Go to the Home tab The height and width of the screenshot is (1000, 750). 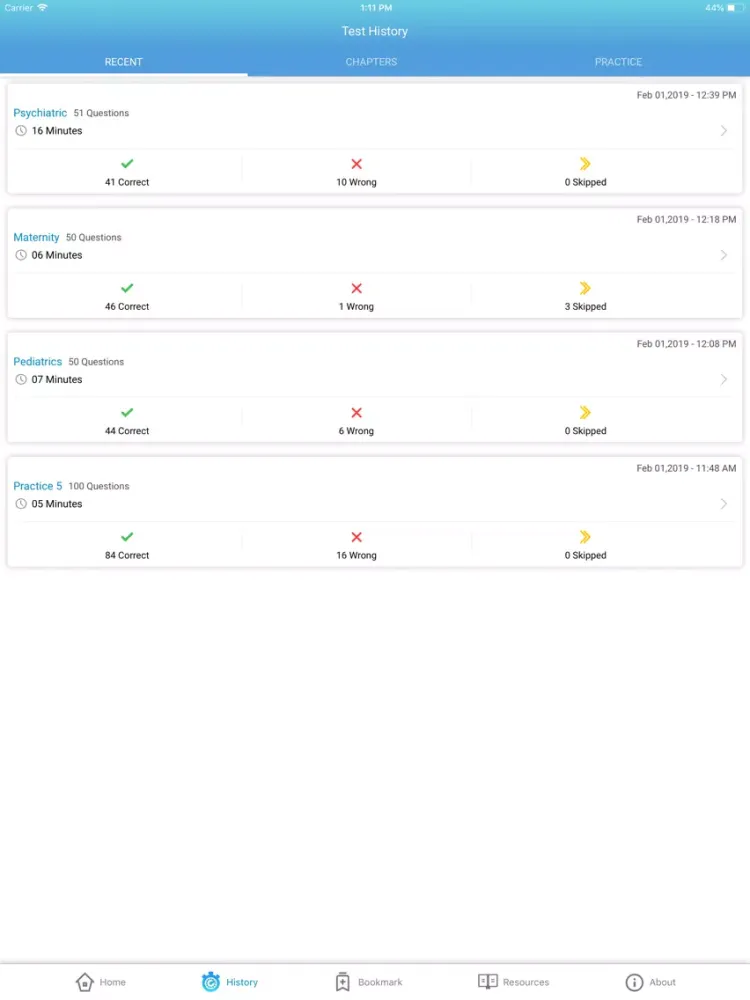pos(101,982)
